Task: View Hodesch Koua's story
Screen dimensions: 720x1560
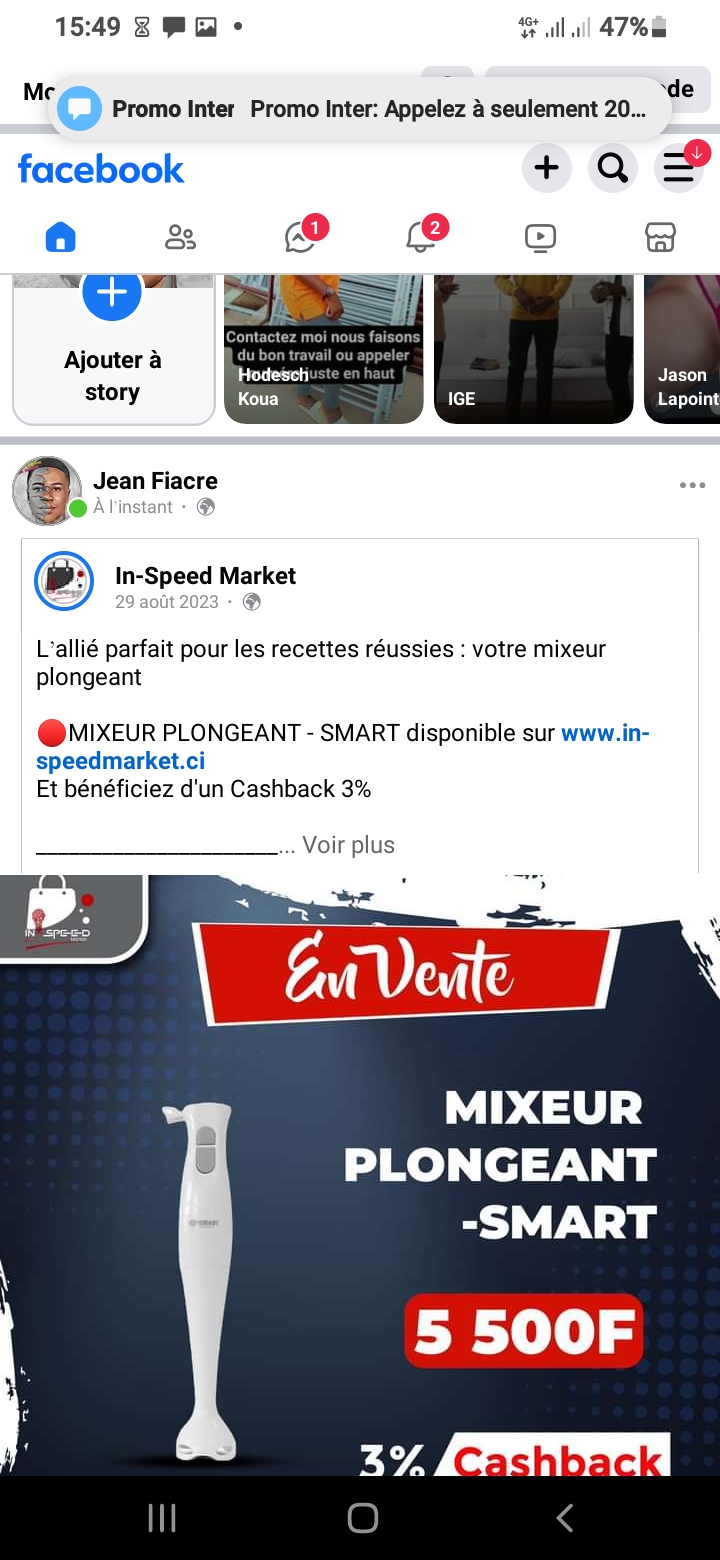Action: (x=323, y=348)
